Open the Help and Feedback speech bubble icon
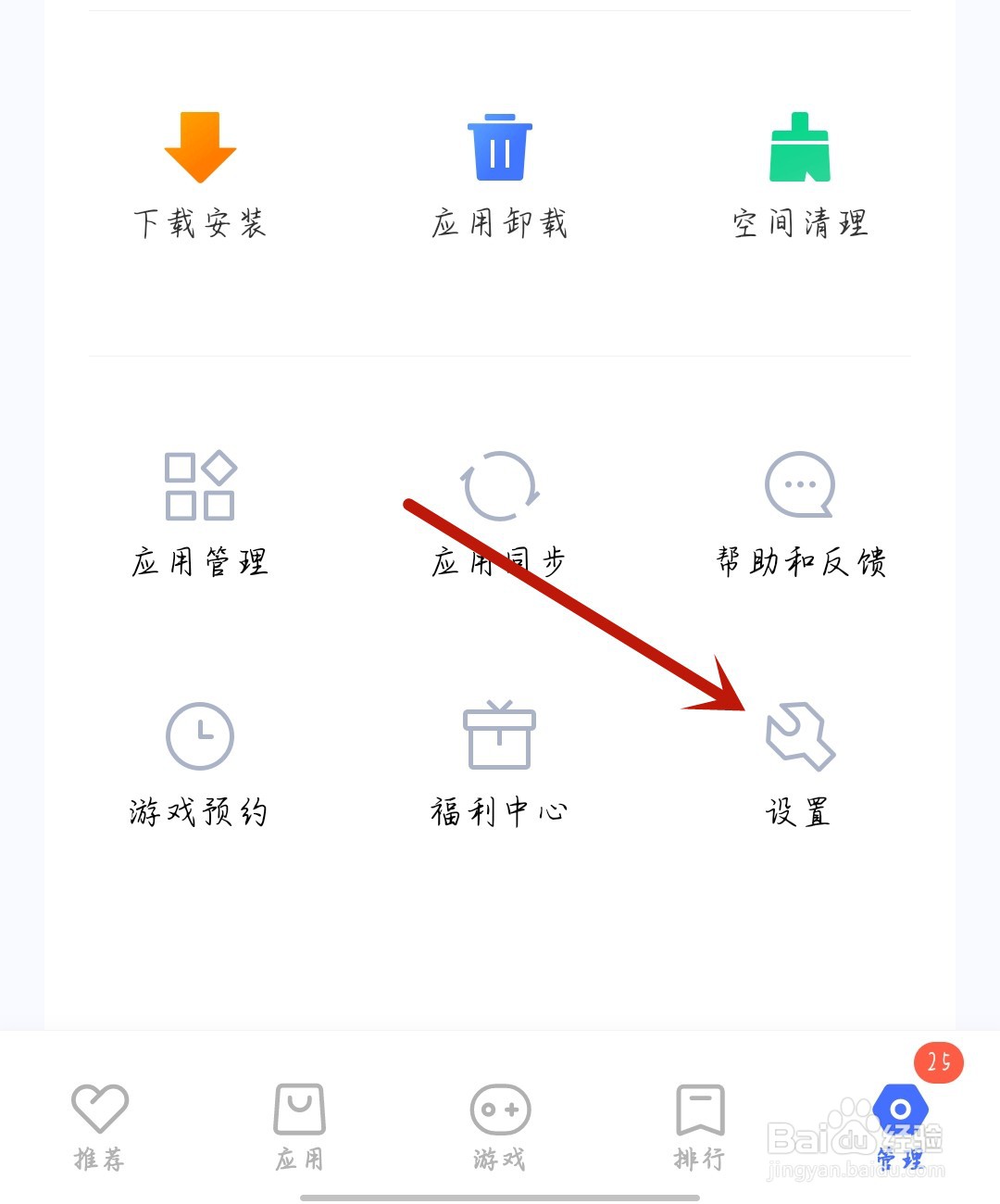1000x1204 pixels. 798,483
